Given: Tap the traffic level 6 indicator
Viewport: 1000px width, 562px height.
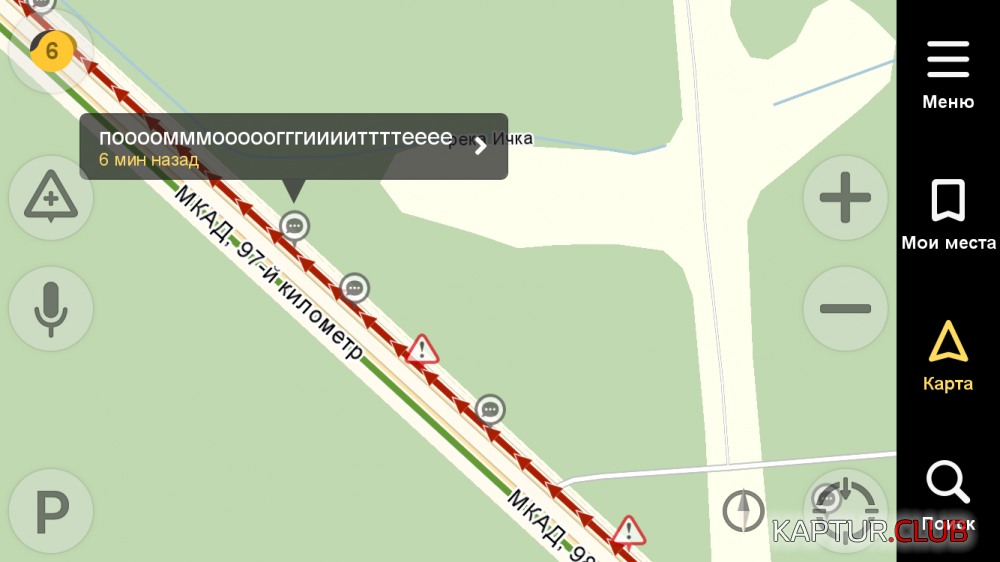Looking at the screenshot, I should (51, 49).
